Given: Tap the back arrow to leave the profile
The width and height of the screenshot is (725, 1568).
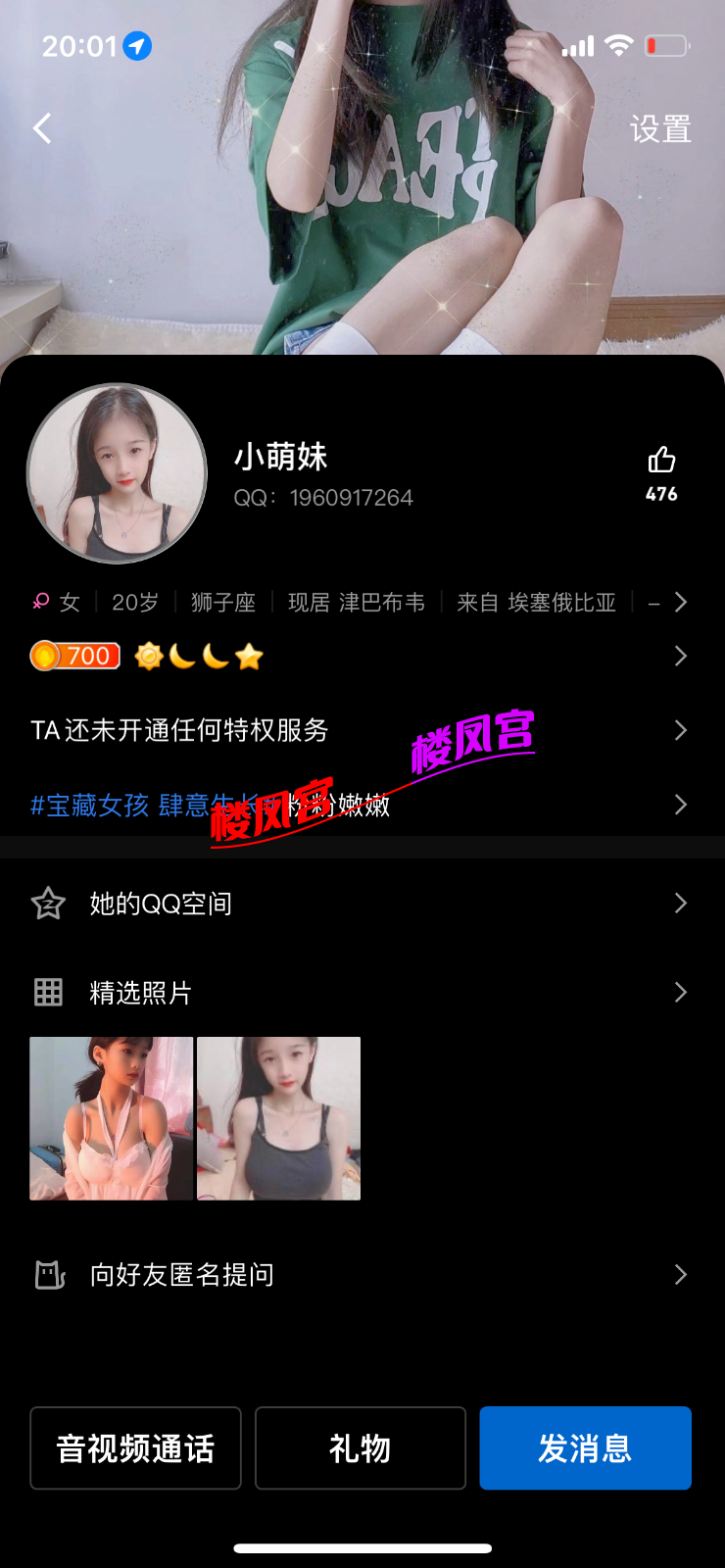Looking at the screenshot, I should click(x=41, y=128).
